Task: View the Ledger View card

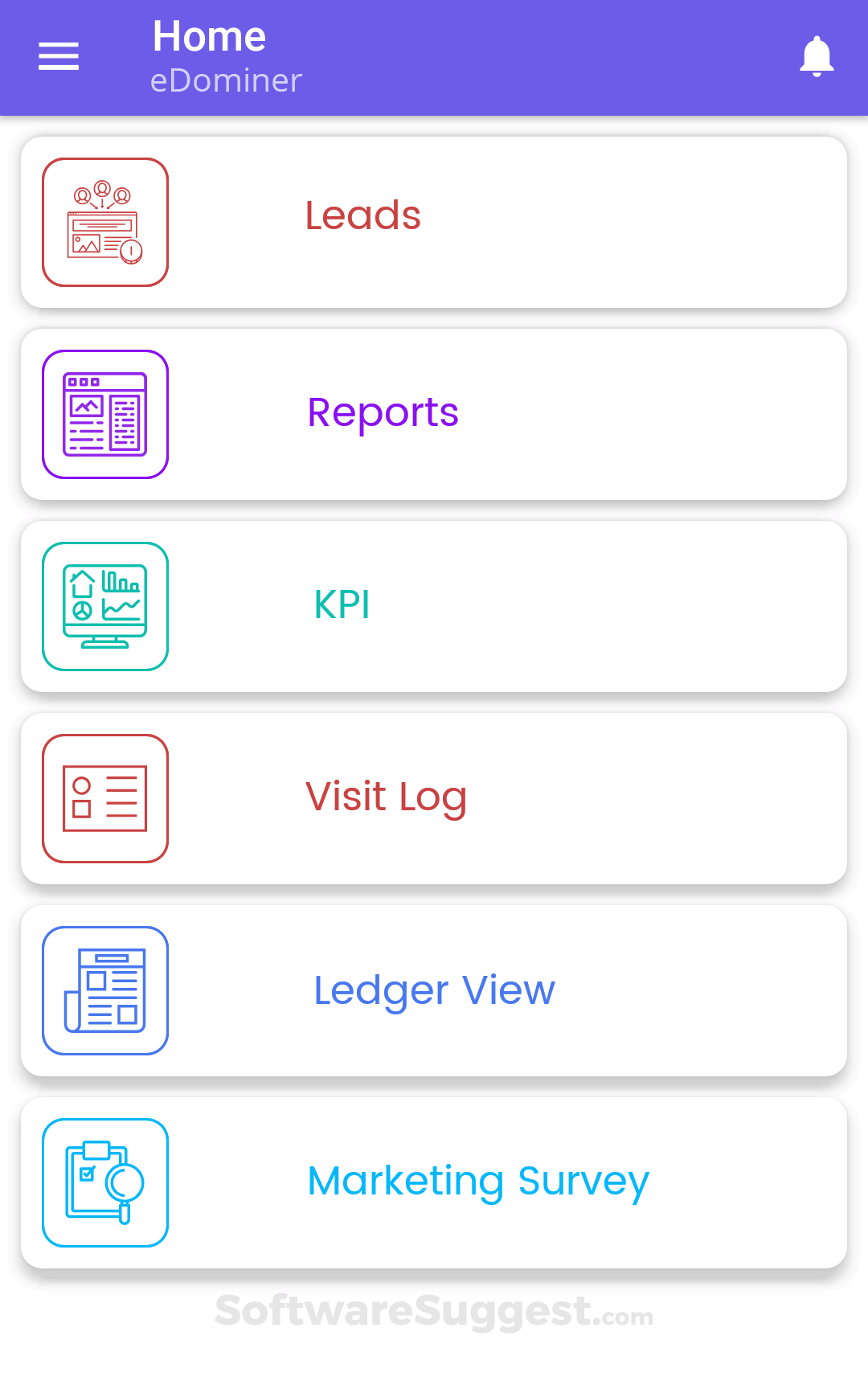Action: click(x=434, y=990)
